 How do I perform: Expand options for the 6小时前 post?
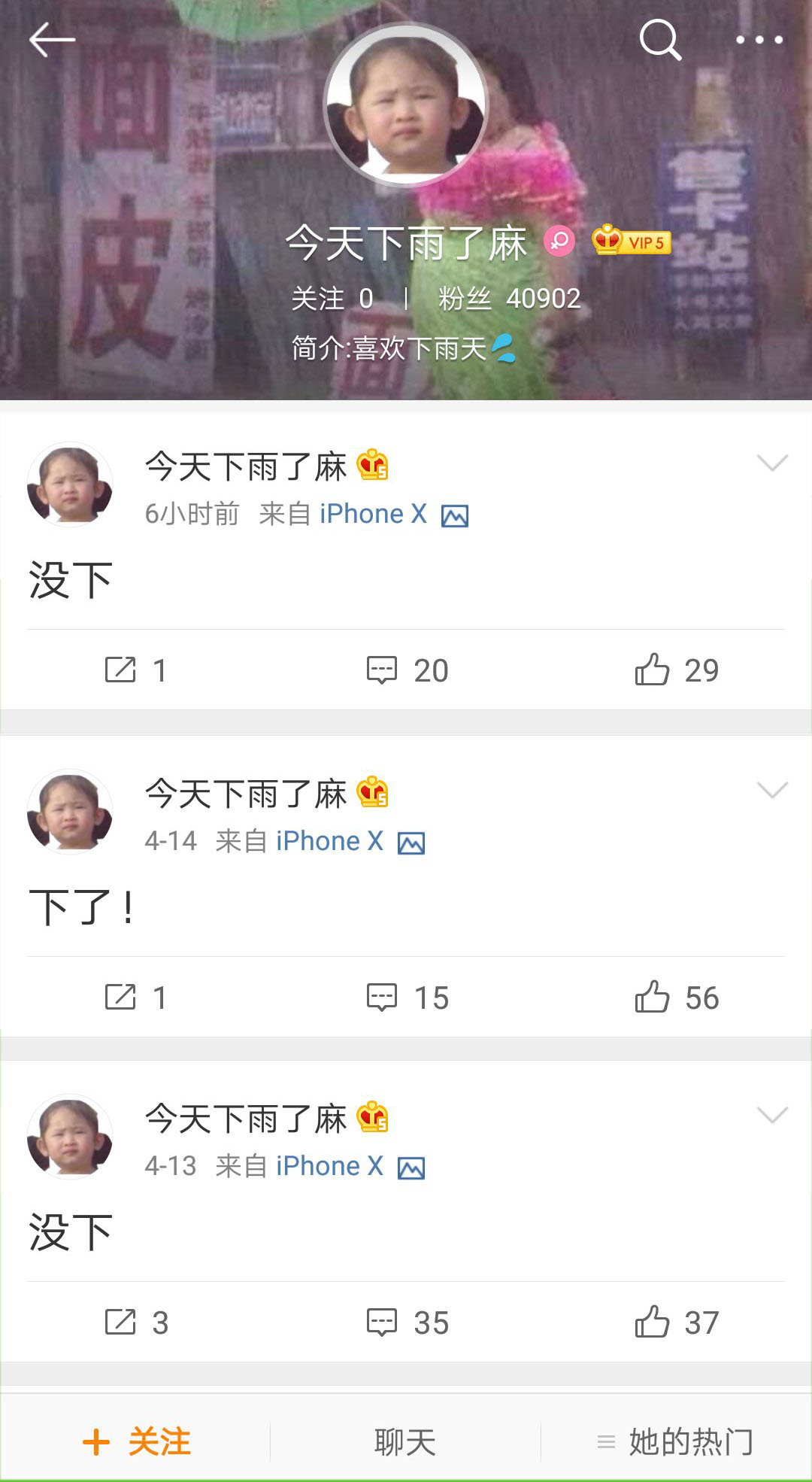[772, 462]
